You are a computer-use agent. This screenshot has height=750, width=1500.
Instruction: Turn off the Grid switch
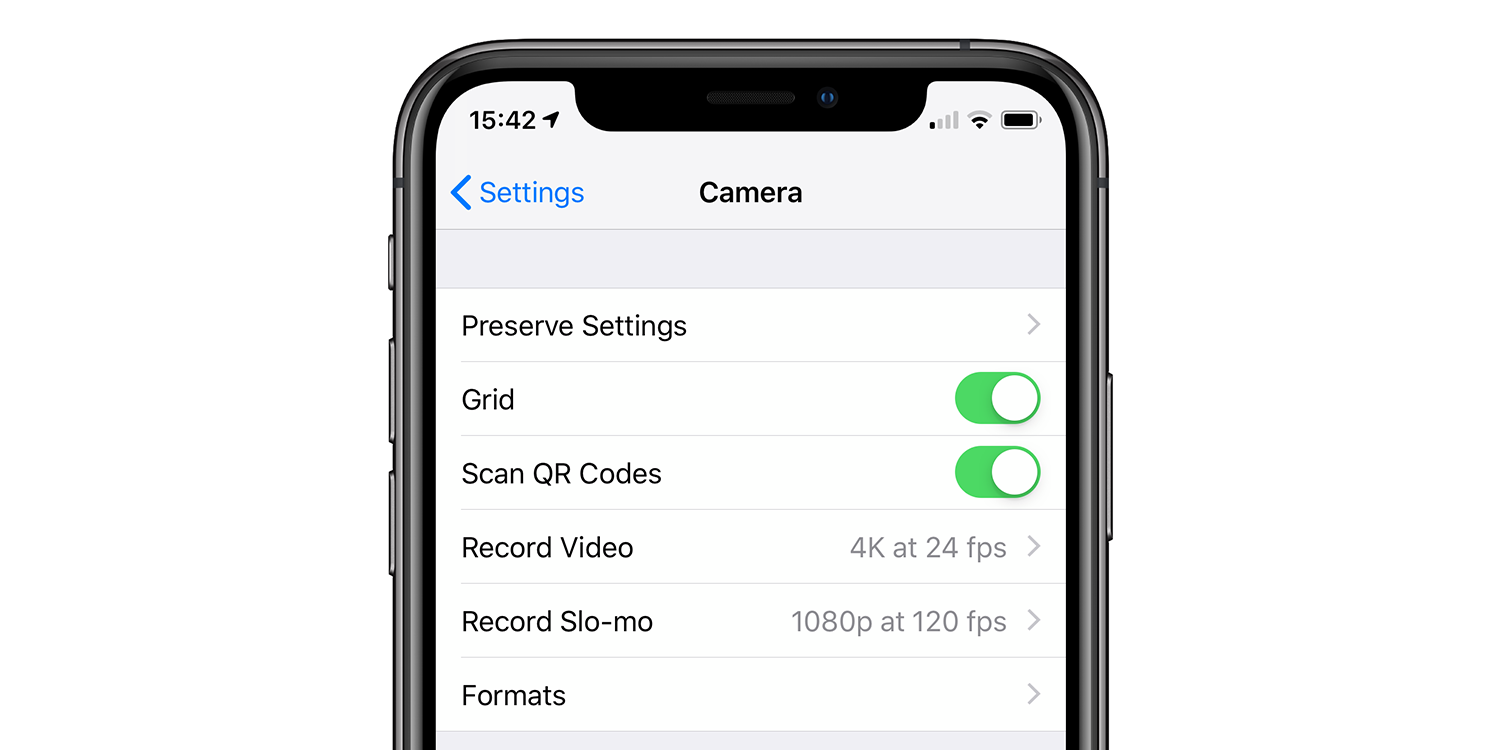(997, 399)
